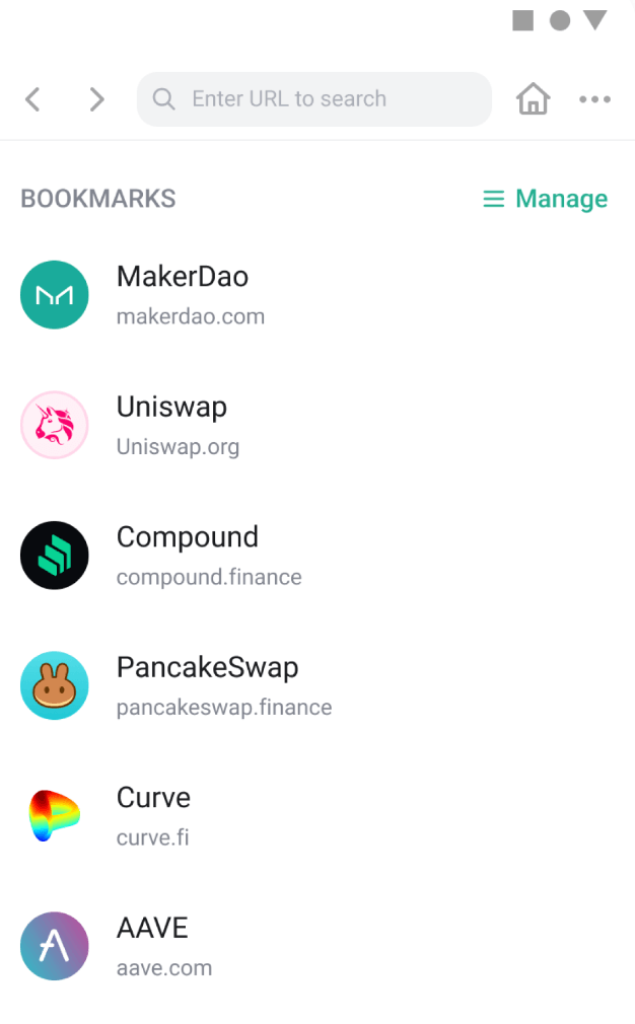Viewport: 635px width, 1024px height.
Task: Open the Curve bookmark
Action: tap(318, 816)
